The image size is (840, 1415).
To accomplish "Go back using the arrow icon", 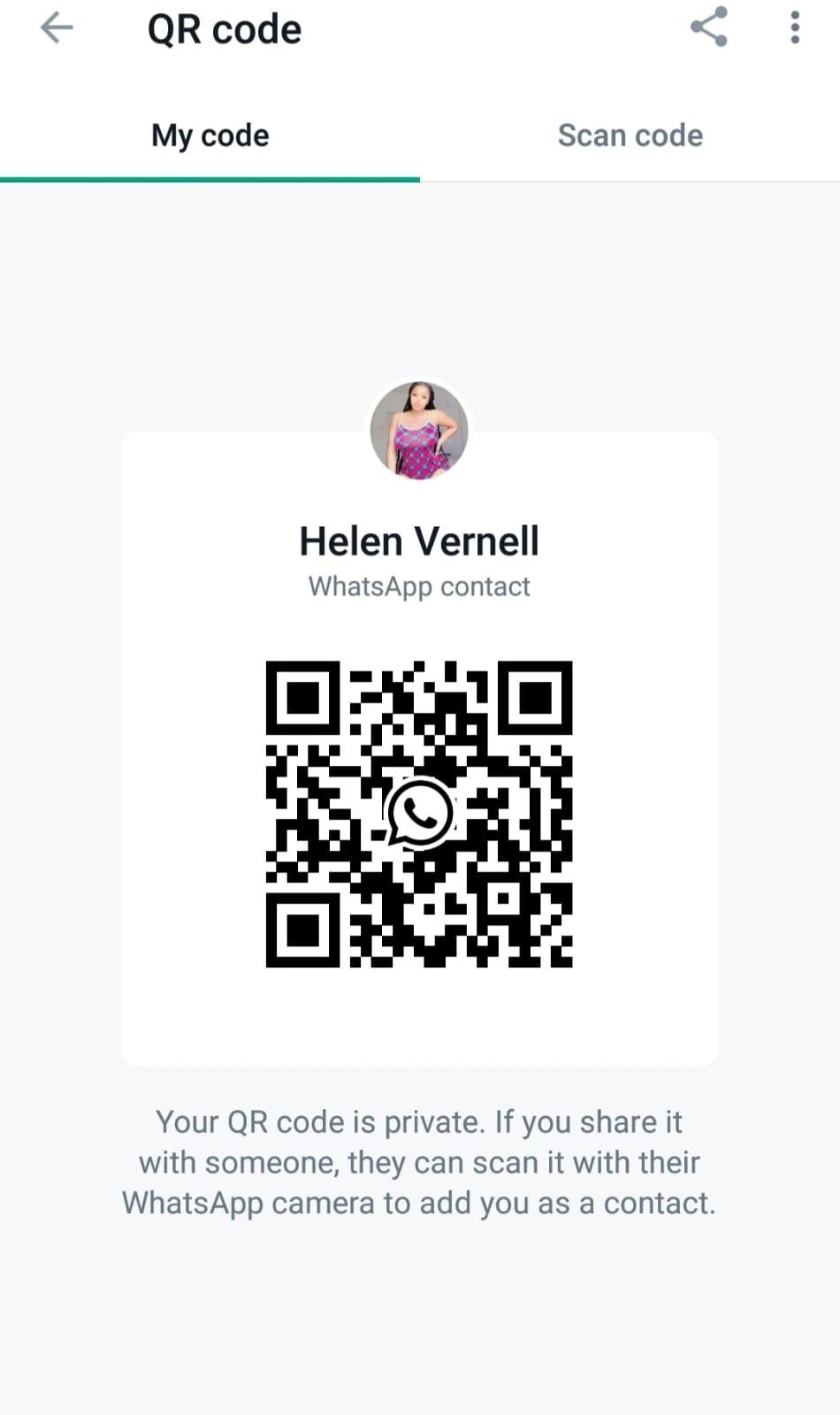I will 57,28.
